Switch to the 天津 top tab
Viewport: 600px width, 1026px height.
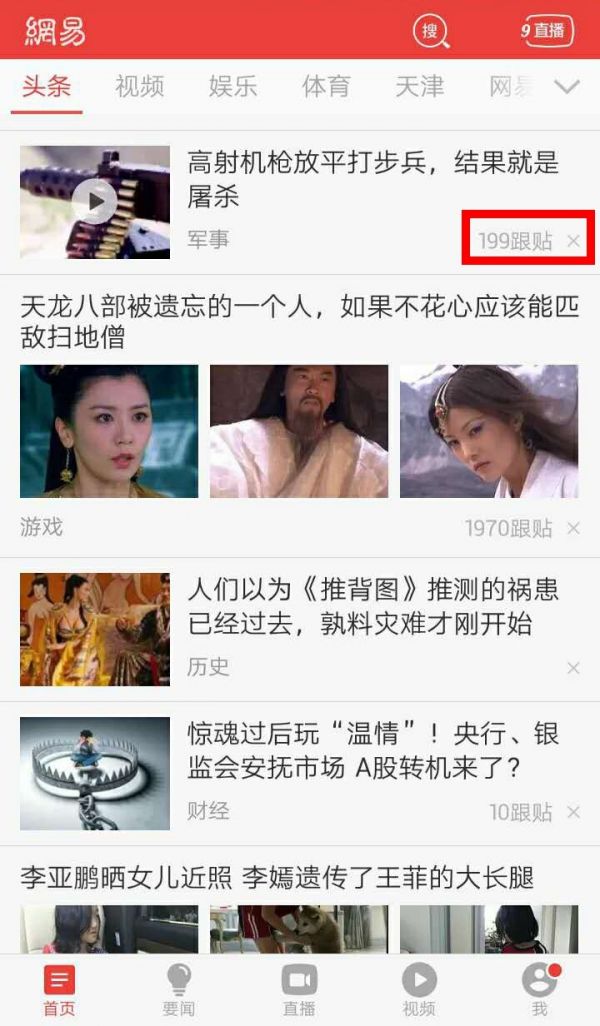click(x=419, y=86)
